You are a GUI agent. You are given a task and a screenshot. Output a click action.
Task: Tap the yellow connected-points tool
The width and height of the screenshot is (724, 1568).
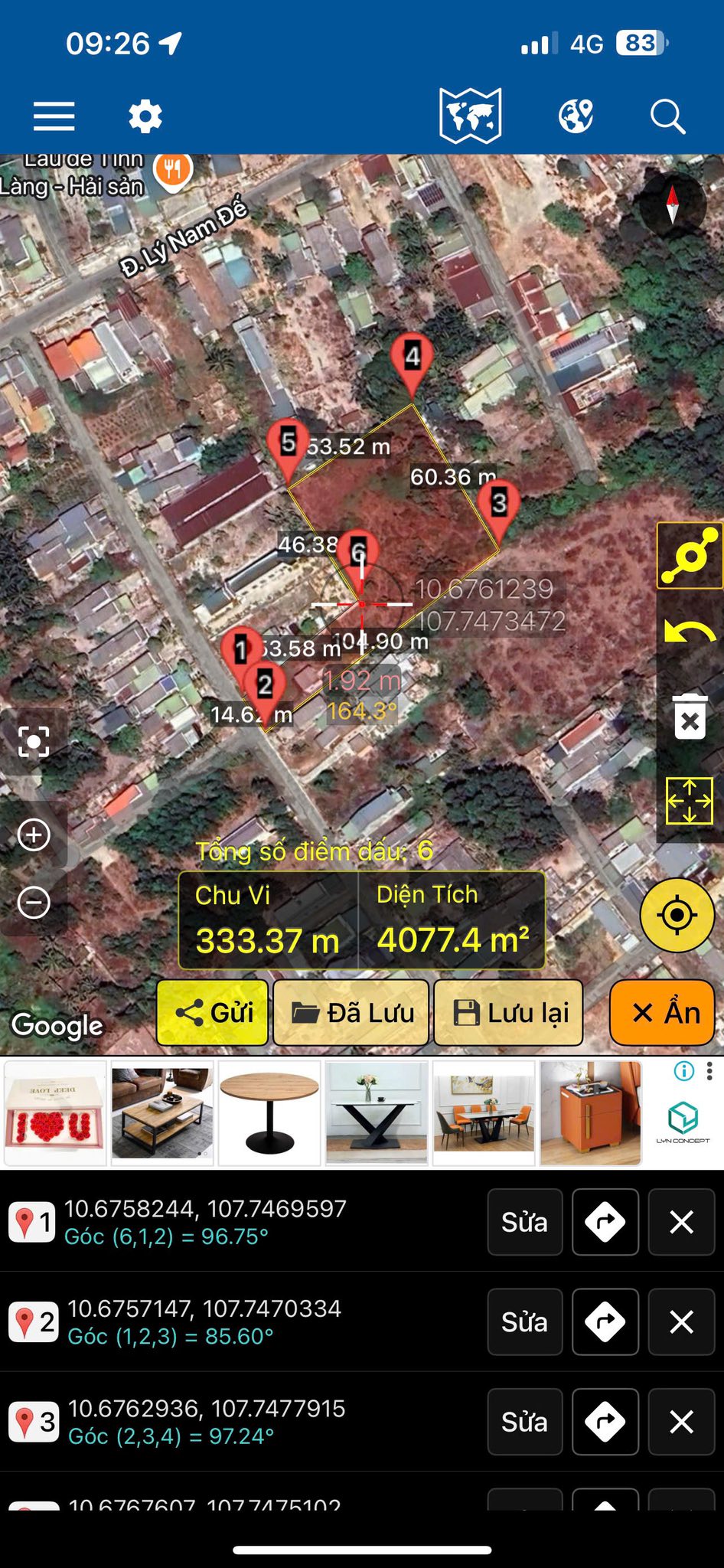[690, 556]
